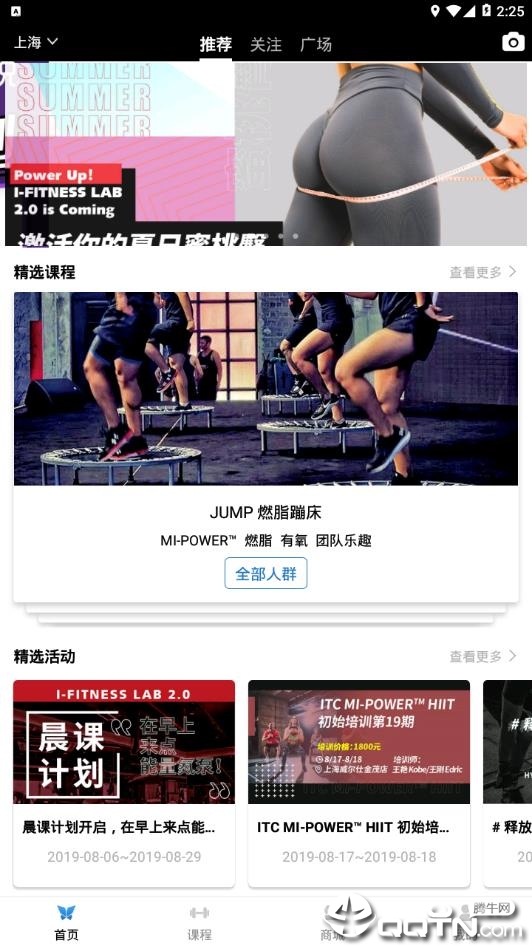
Task: Switch to the 关注 tab
Action: point(266,44)
